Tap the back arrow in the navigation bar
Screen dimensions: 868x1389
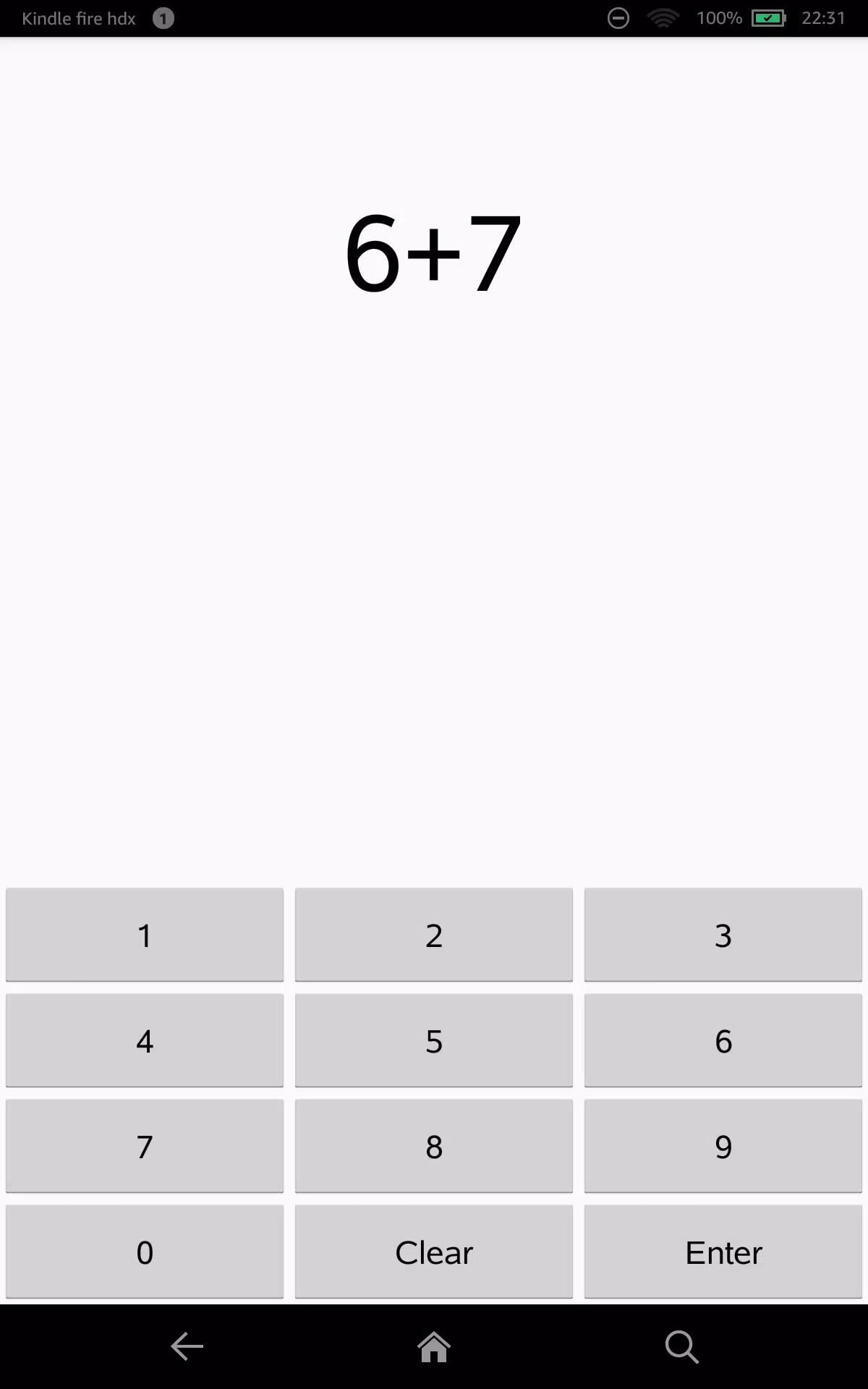(186, 1347)
